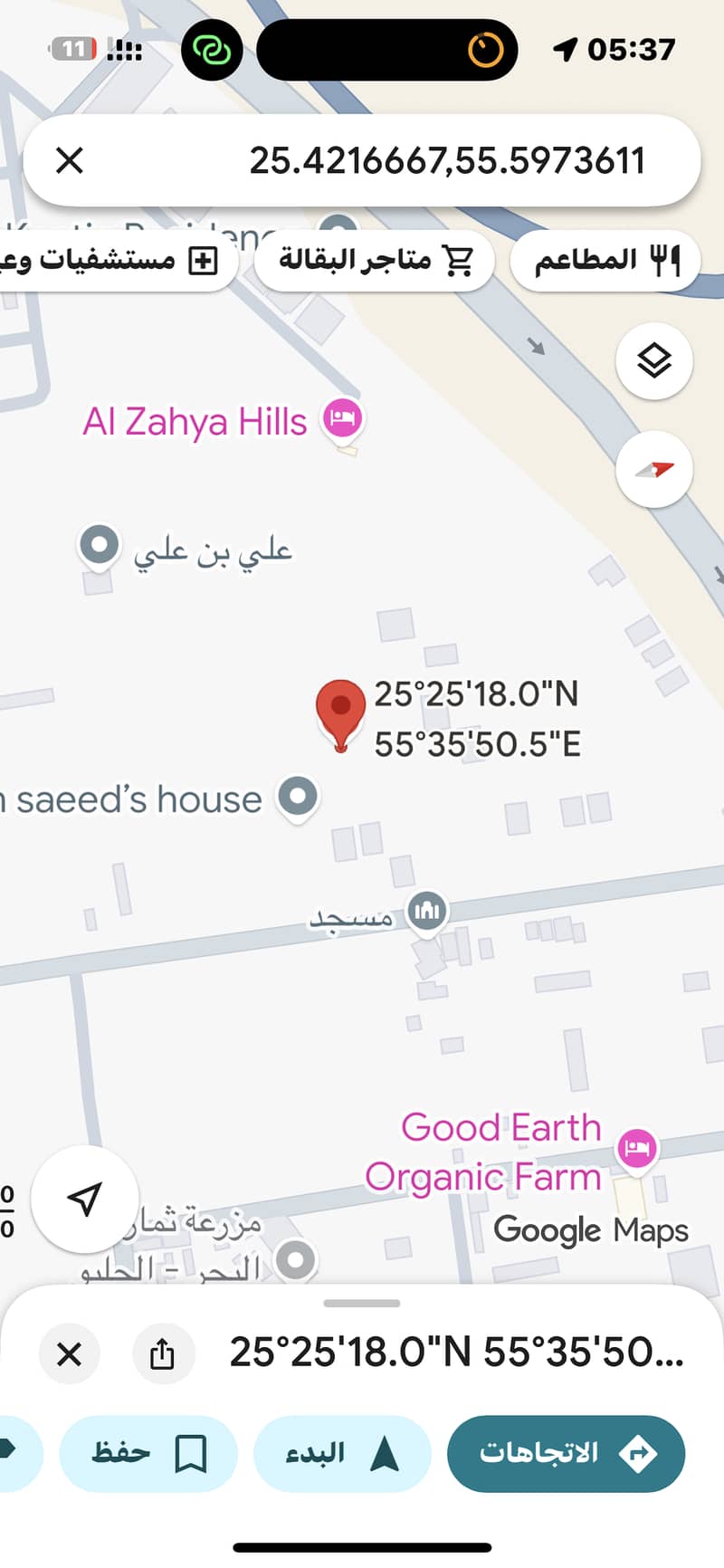Viewport: 724px width, 1568px height.
Task: Tap the compass to reorient map
Action: click(x=653, y=470)
